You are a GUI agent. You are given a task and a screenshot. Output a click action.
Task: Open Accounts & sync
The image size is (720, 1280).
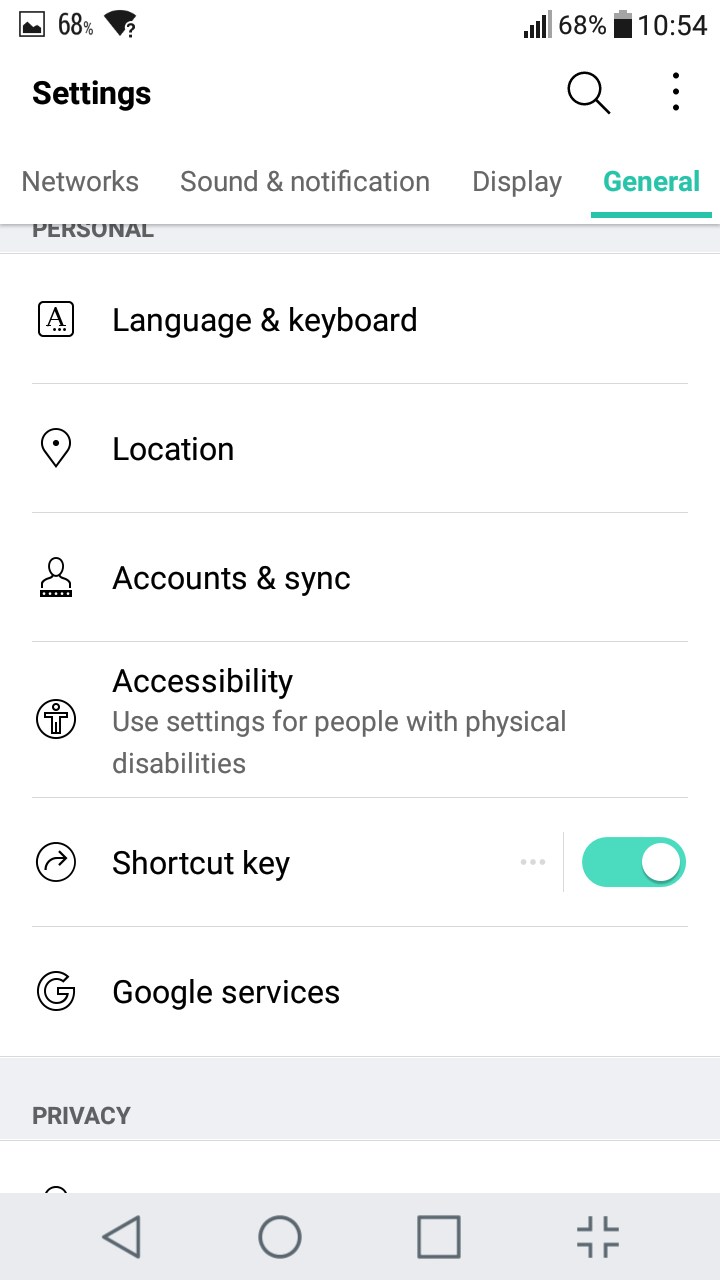360,578
